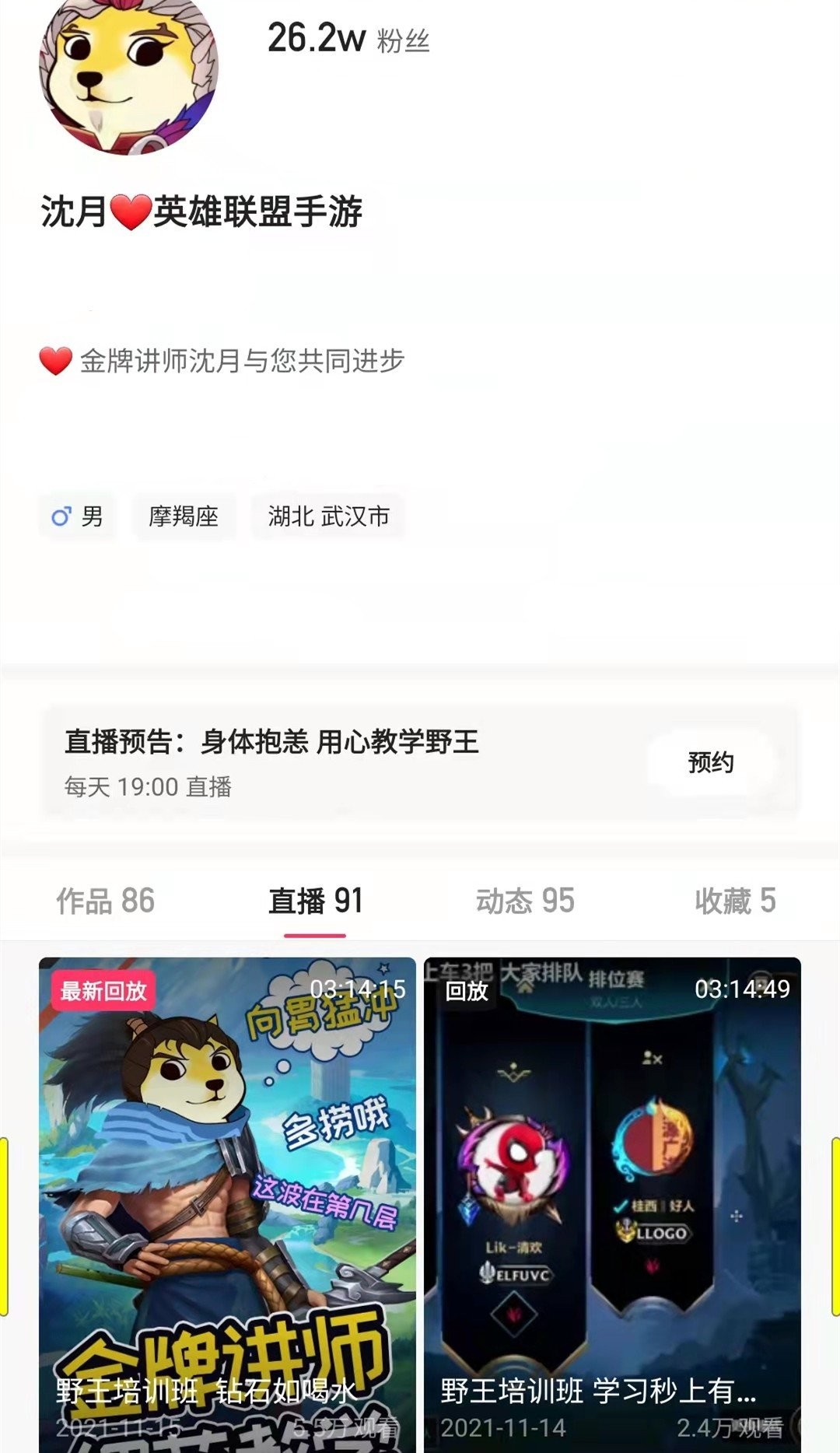
Task: Select the 摩羯座 zodiac tag
Action: (x=184, y=515)
